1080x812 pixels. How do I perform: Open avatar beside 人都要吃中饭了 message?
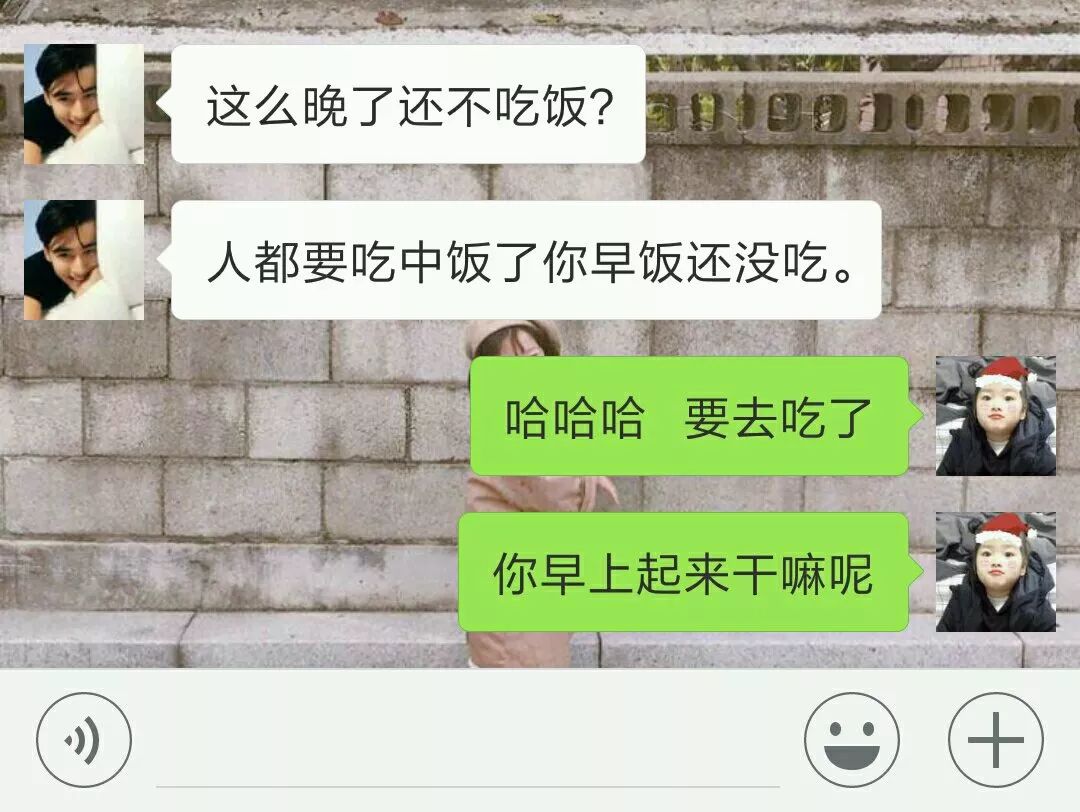pyautogui.click(x=84, y=260)
